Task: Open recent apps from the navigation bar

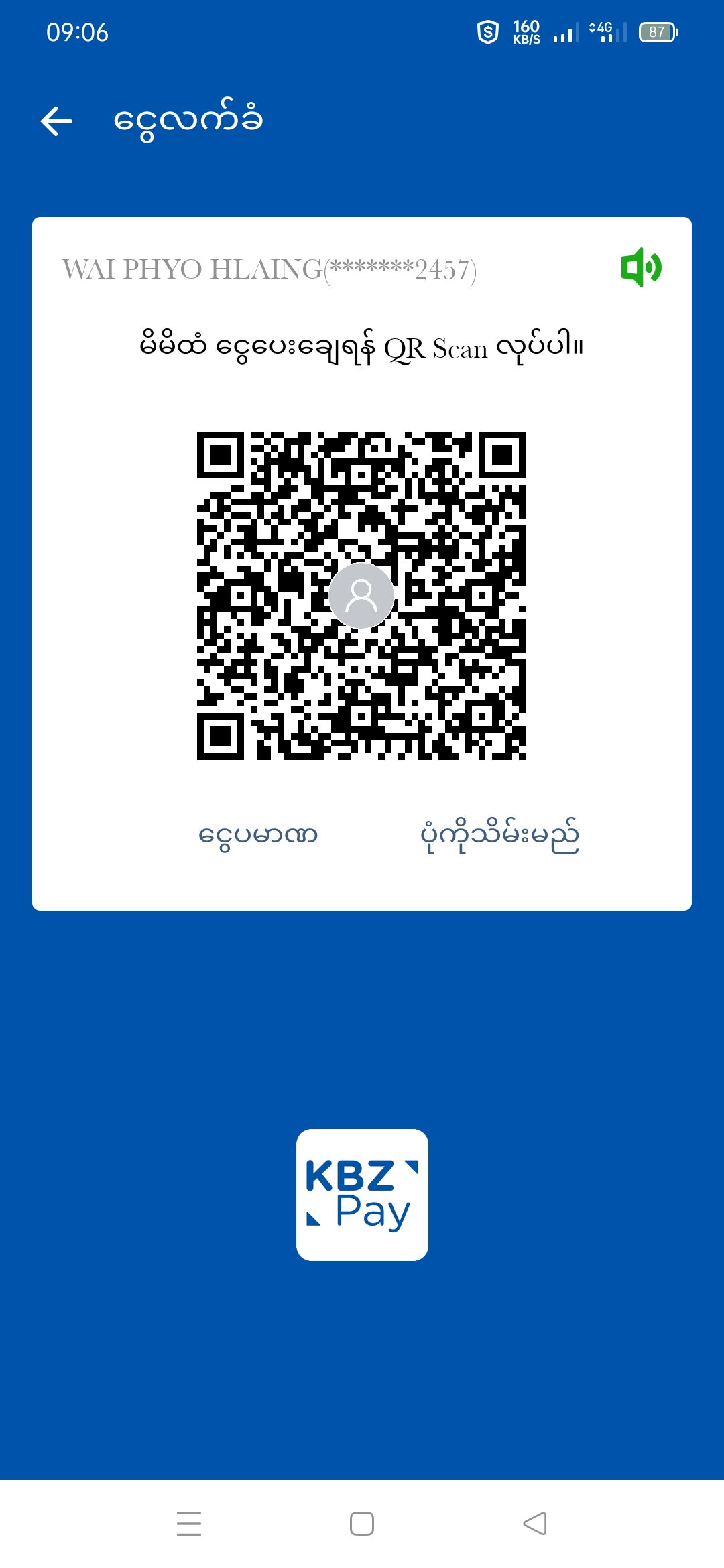Action: point(189,1523)
